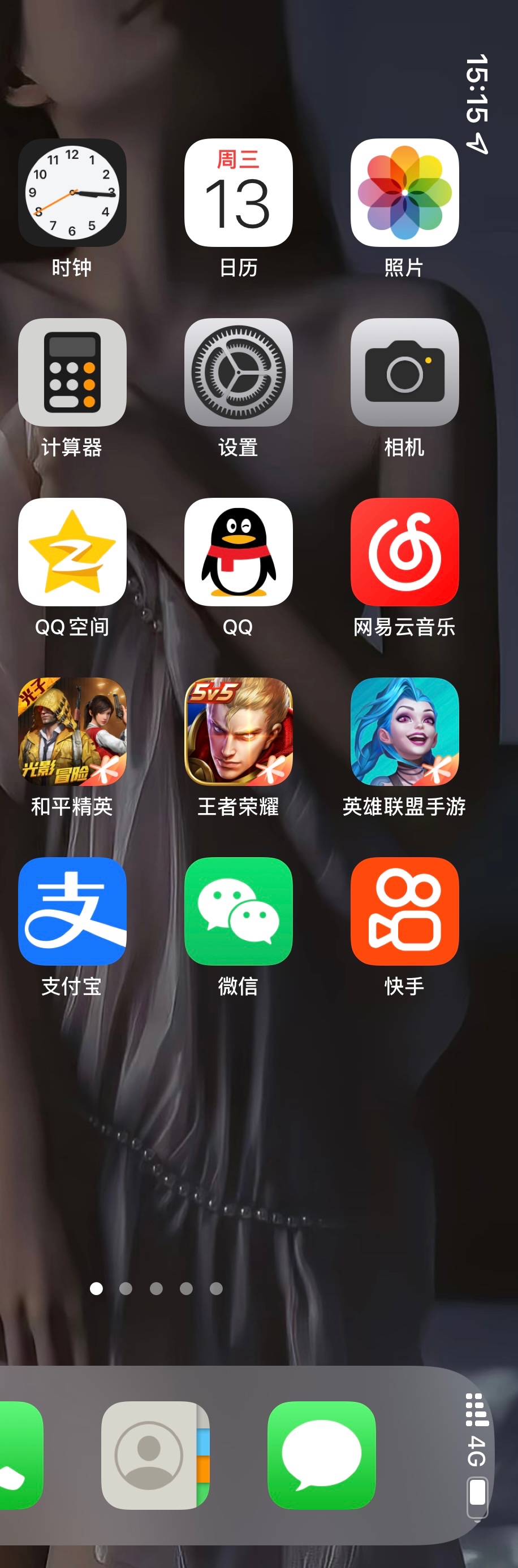Open Contacts app in the dock

coord(156,1455)
